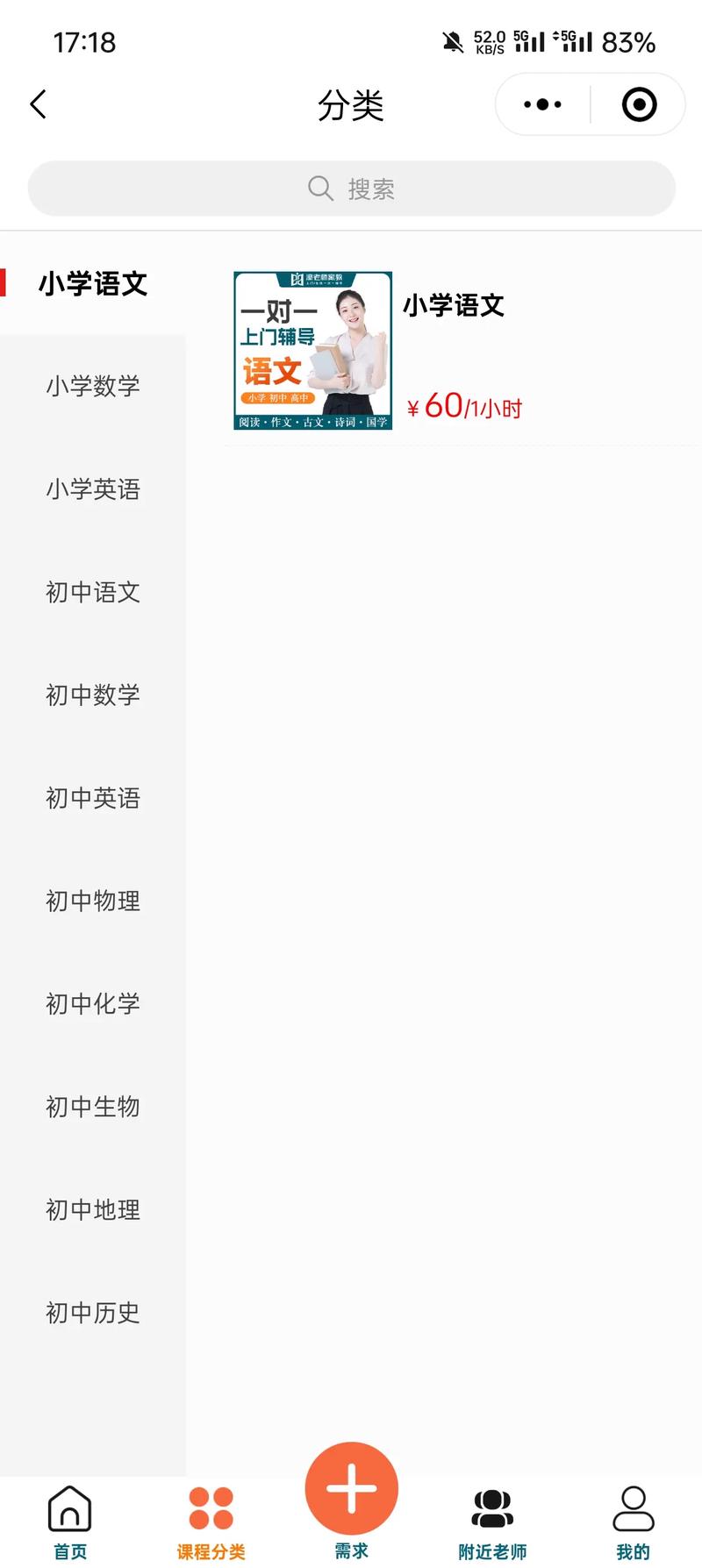Select 初中物理 in the category list
The height and width of the screenshot is (1568, 702).
(x=92, y=902)
